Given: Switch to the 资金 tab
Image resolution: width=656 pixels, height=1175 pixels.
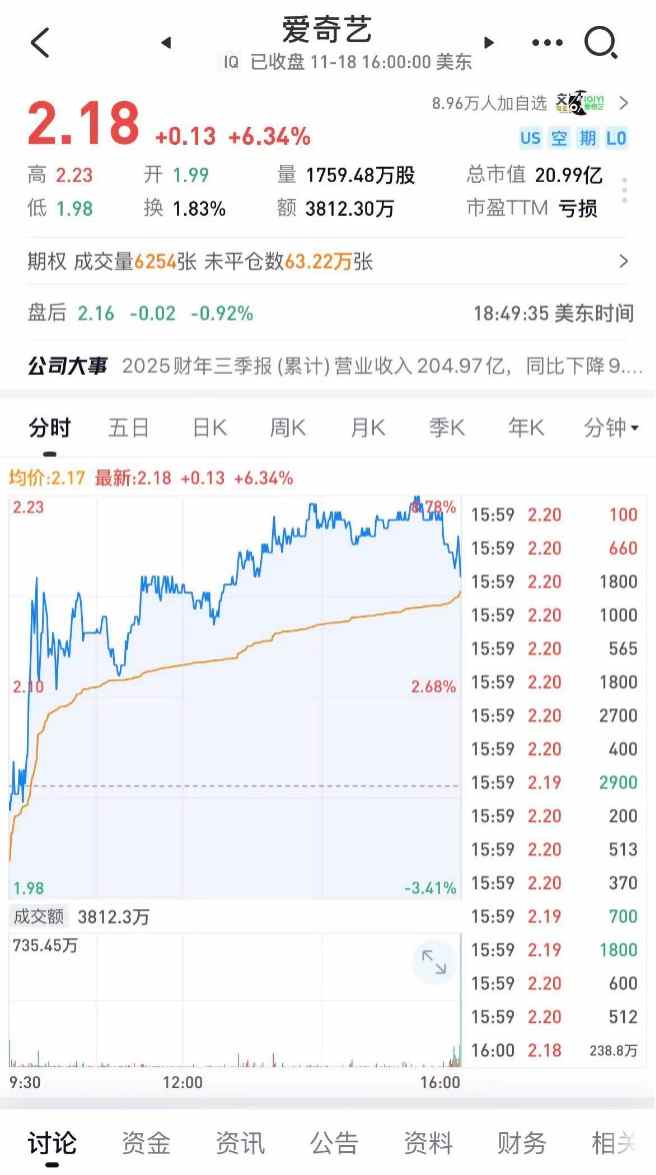Looking at the screenshot, I should [146, 1143].
